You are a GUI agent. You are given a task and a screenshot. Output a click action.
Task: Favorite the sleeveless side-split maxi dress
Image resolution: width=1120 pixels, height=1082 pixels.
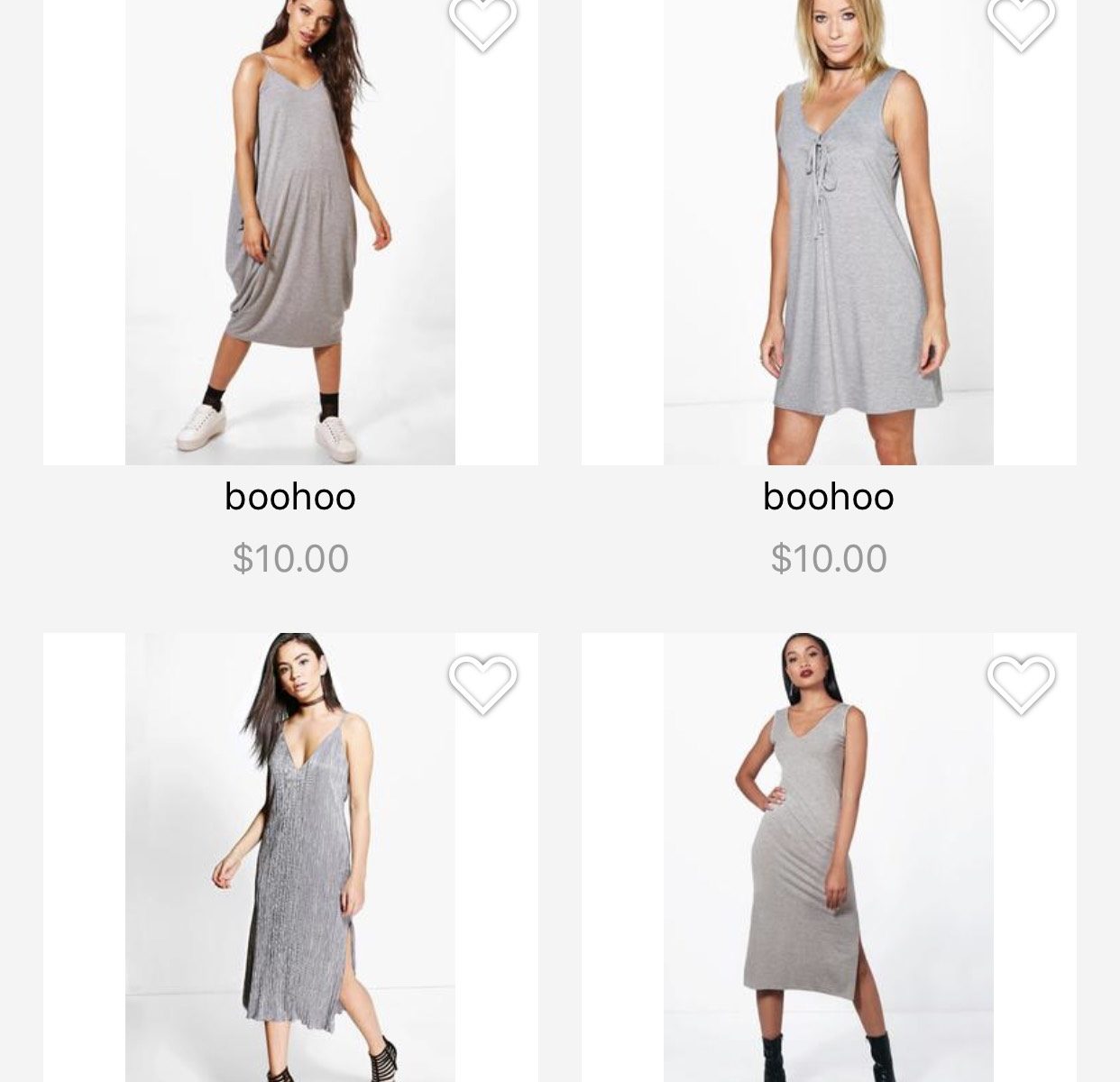click(x=1021, y=683)
